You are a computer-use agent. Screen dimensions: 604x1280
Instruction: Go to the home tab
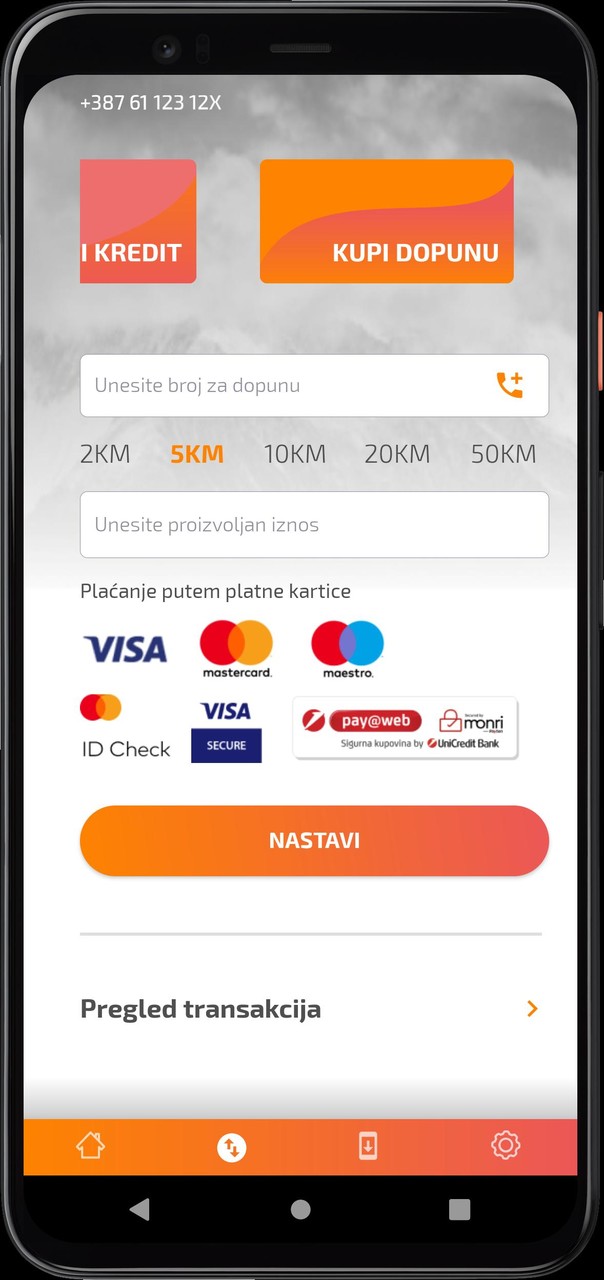[91, 1146]
